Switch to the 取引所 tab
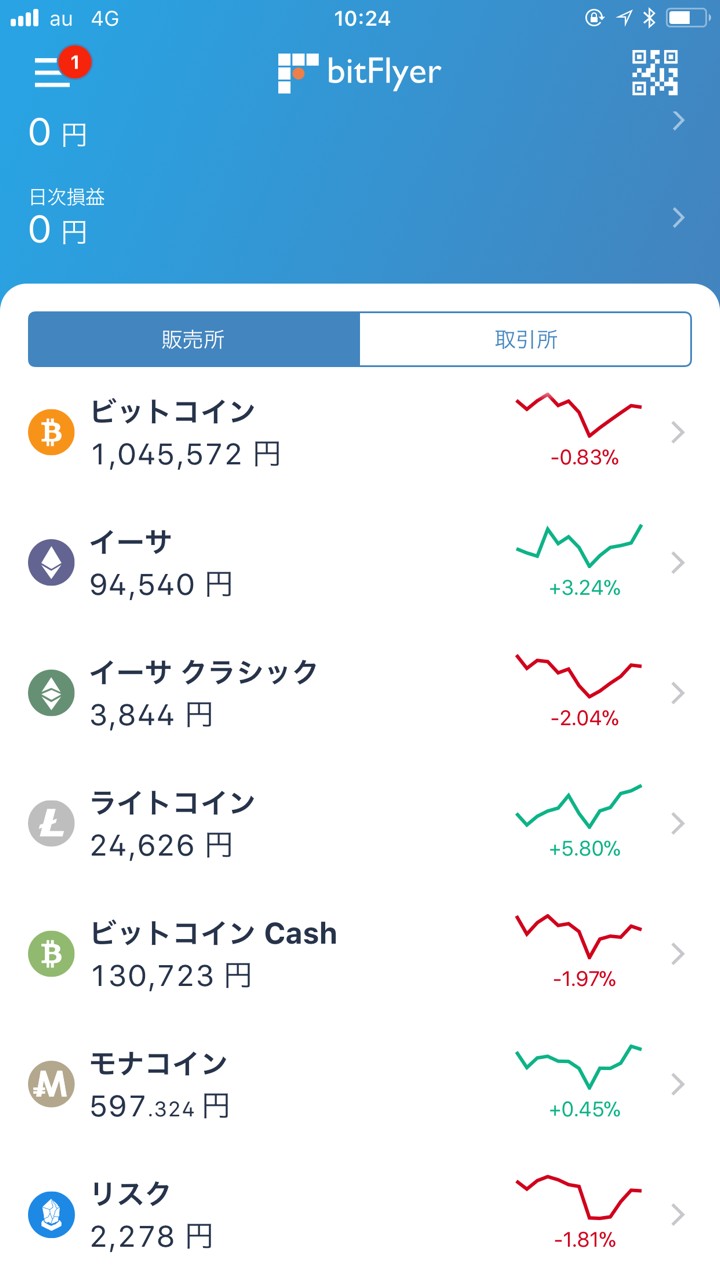Image resolution: width=720 pixels, height=1280 pixels. click(525, 340)
